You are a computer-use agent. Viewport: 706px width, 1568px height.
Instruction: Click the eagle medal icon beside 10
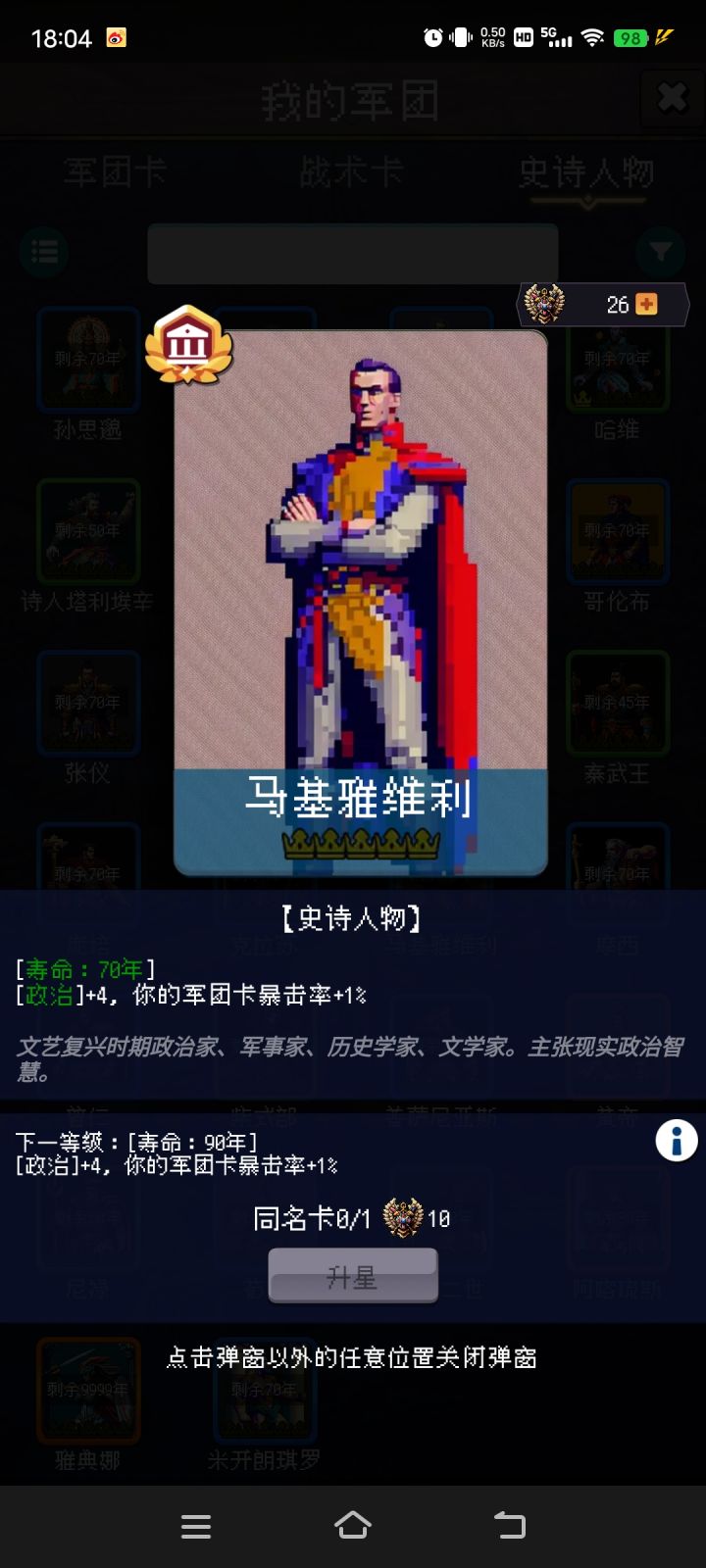click(x=404, y=1219)
